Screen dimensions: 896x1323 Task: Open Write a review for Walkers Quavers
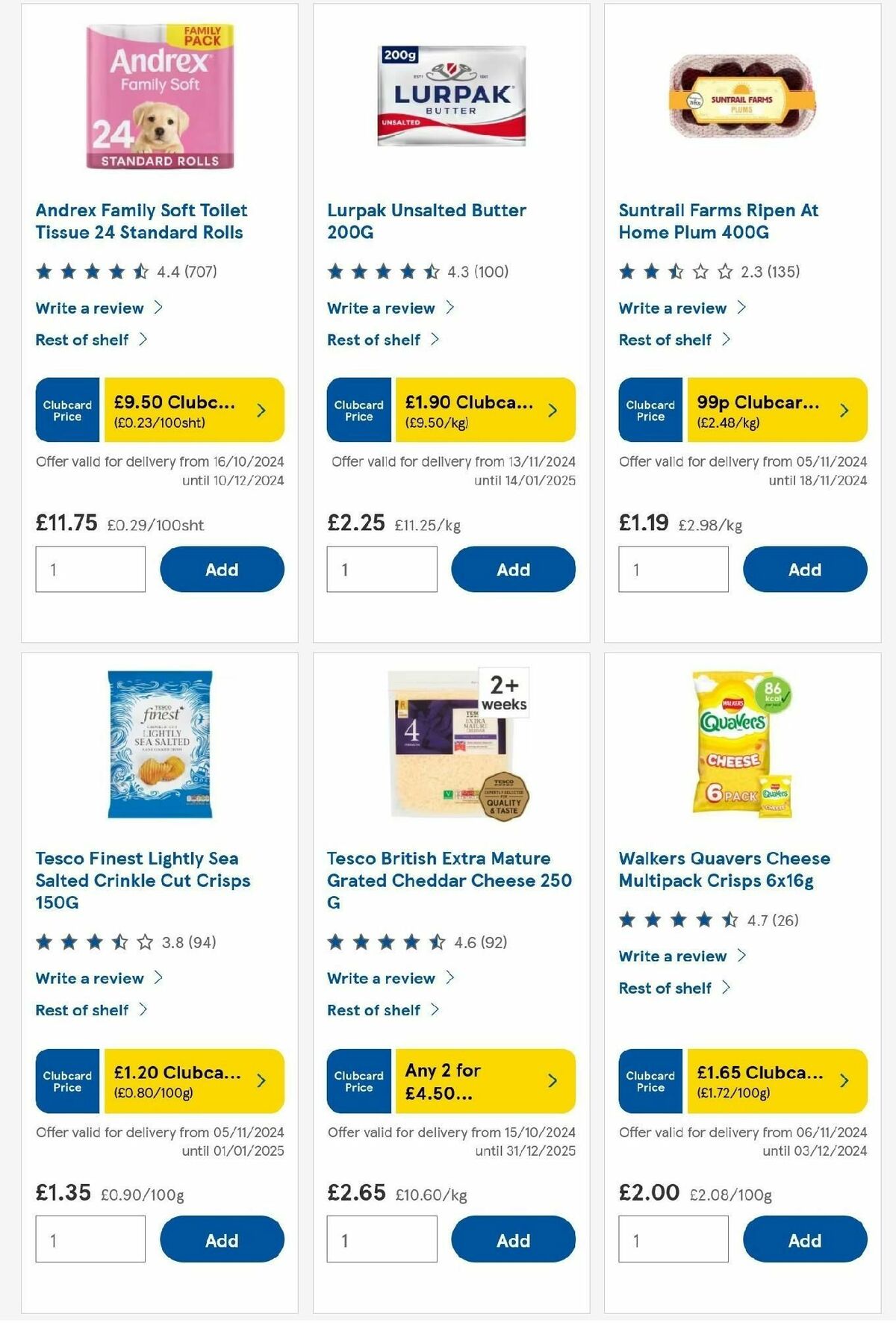pyautogui.click(x=673, y=956)
